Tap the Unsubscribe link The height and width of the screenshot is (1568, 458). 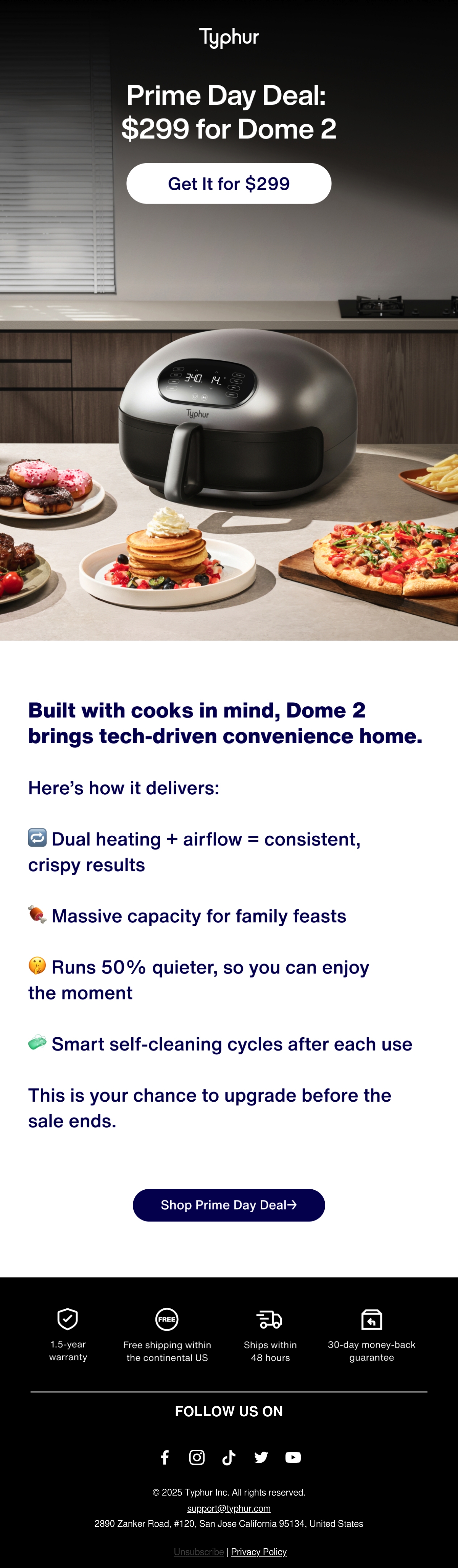(198, 1552)
